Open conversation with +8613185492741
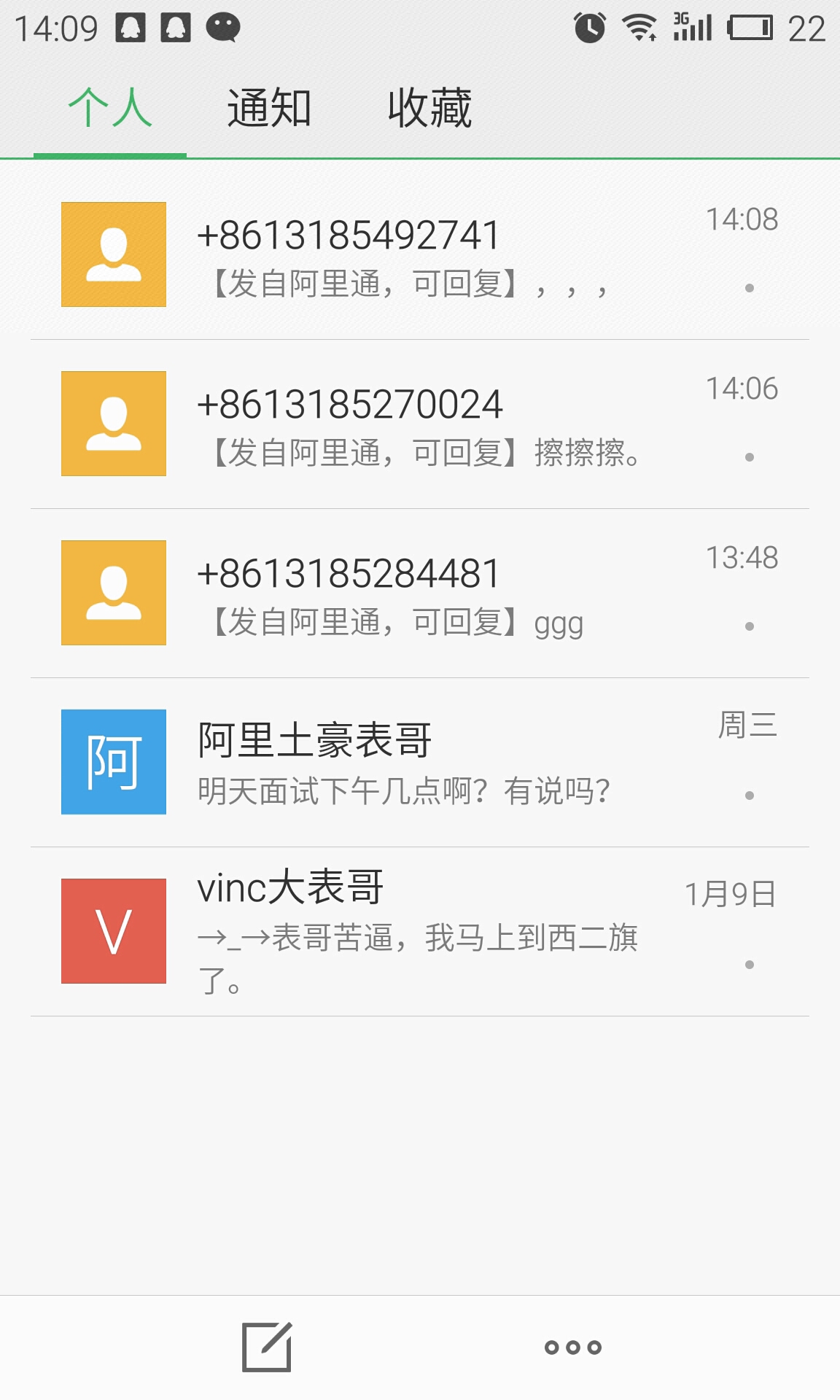This screenshot has width=840, height=1400. click(420, 255)
